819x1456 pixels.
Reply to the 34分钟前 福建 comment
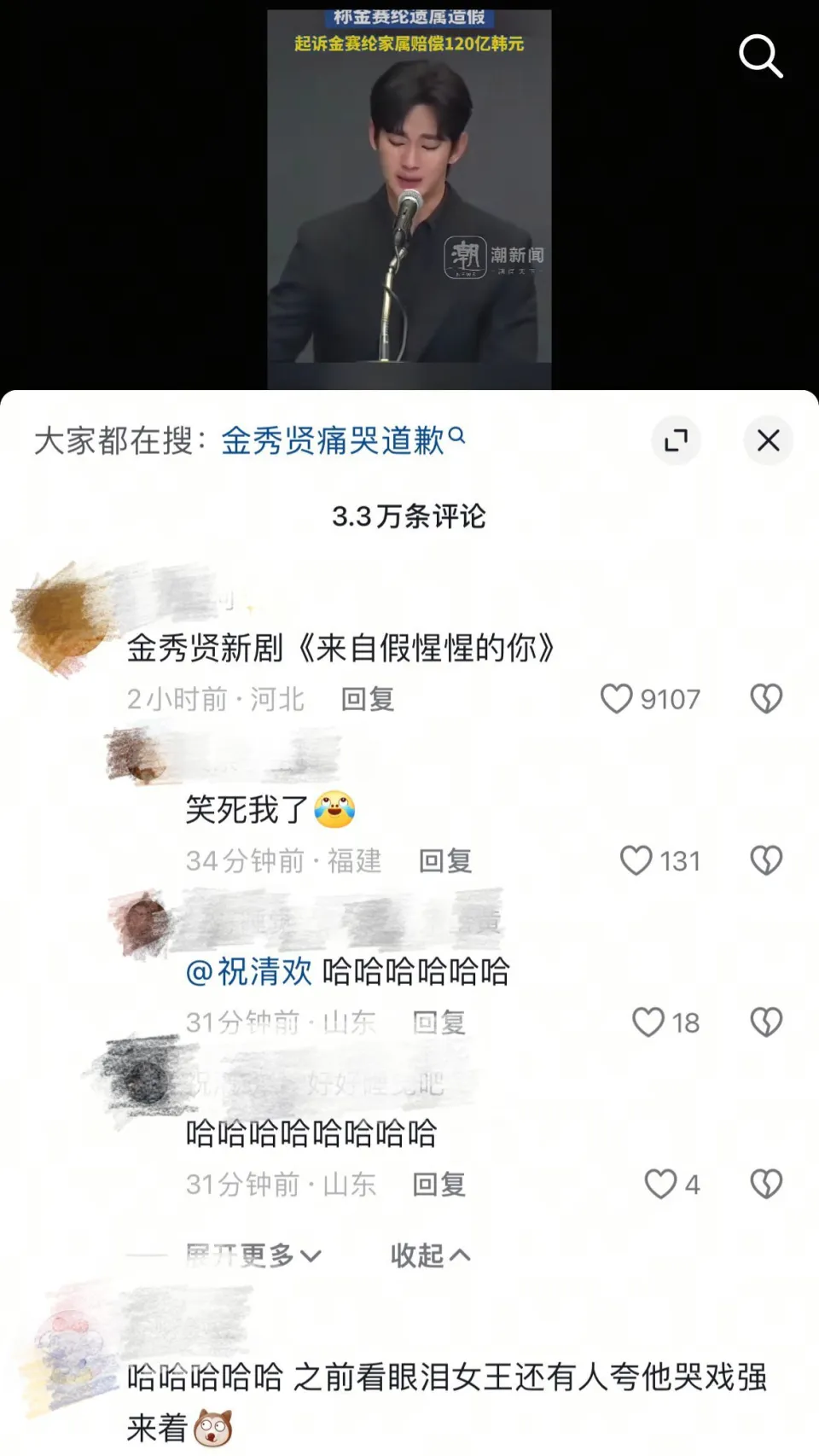click(444, 861)
